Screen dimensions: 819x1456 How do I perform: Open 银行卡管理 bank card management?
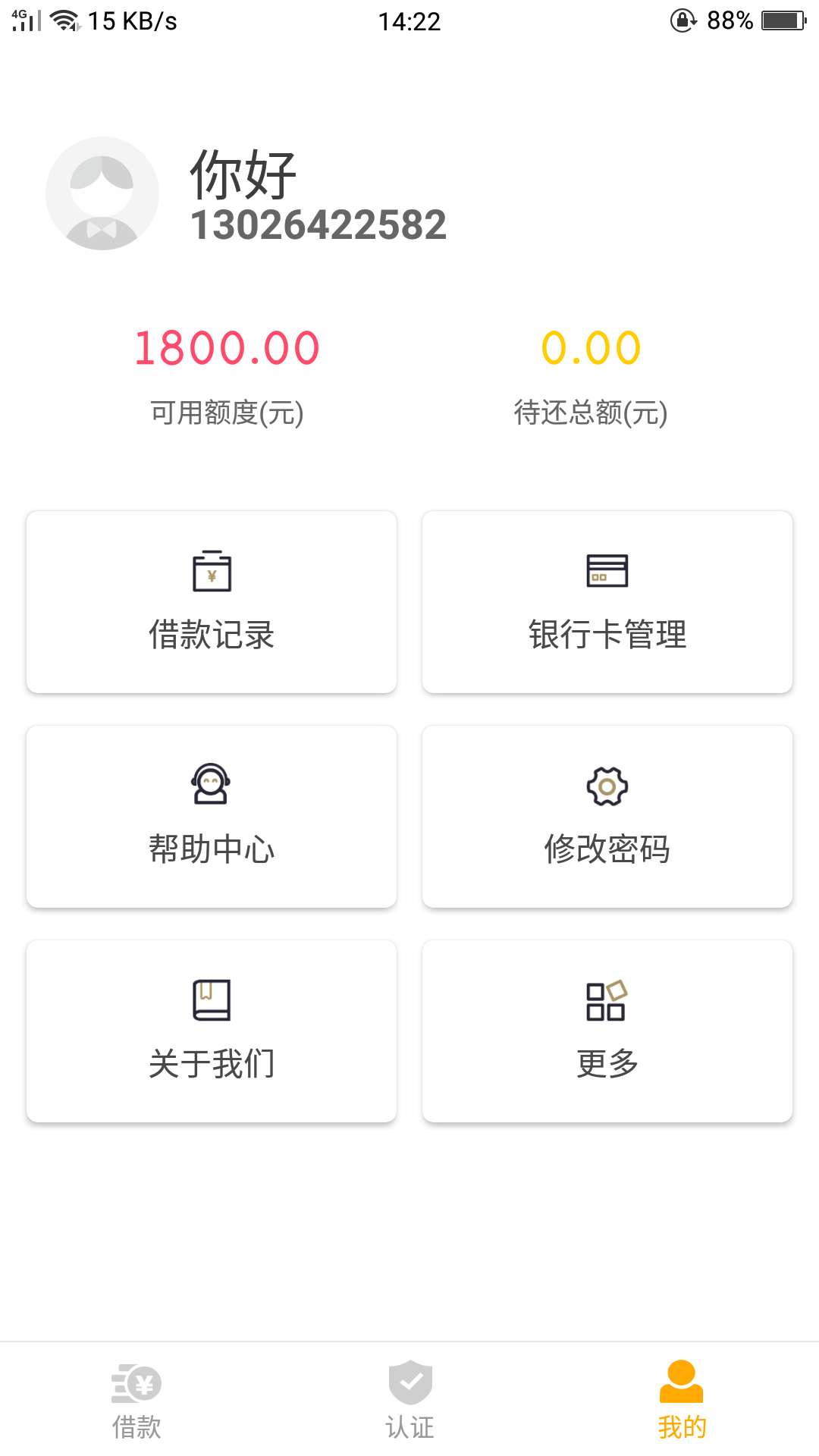pos(607,602)
